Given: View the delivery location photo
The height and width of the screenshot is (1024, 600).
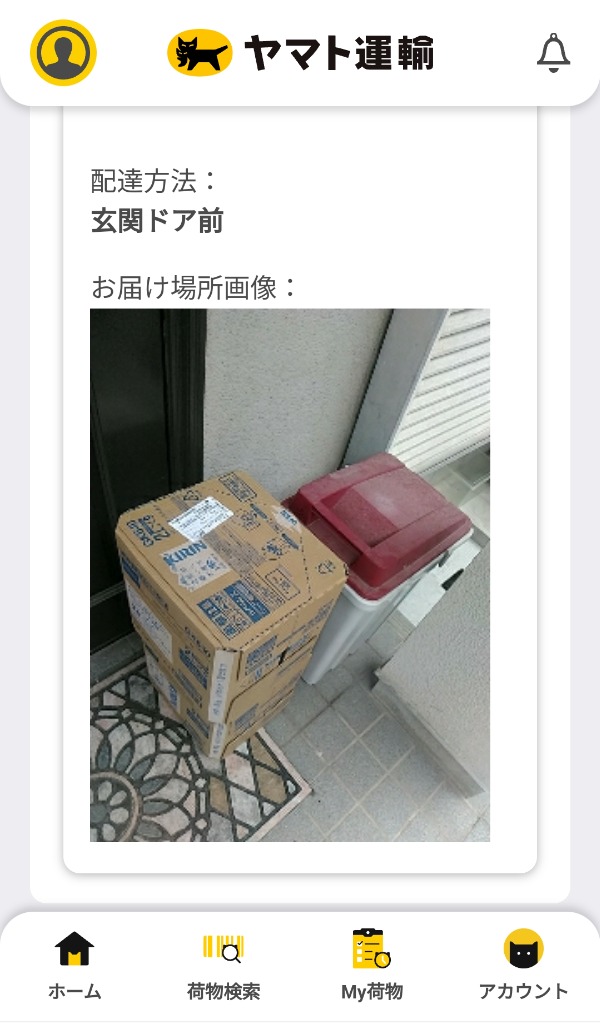Looking at the screenshot, I should pos(290,575).
